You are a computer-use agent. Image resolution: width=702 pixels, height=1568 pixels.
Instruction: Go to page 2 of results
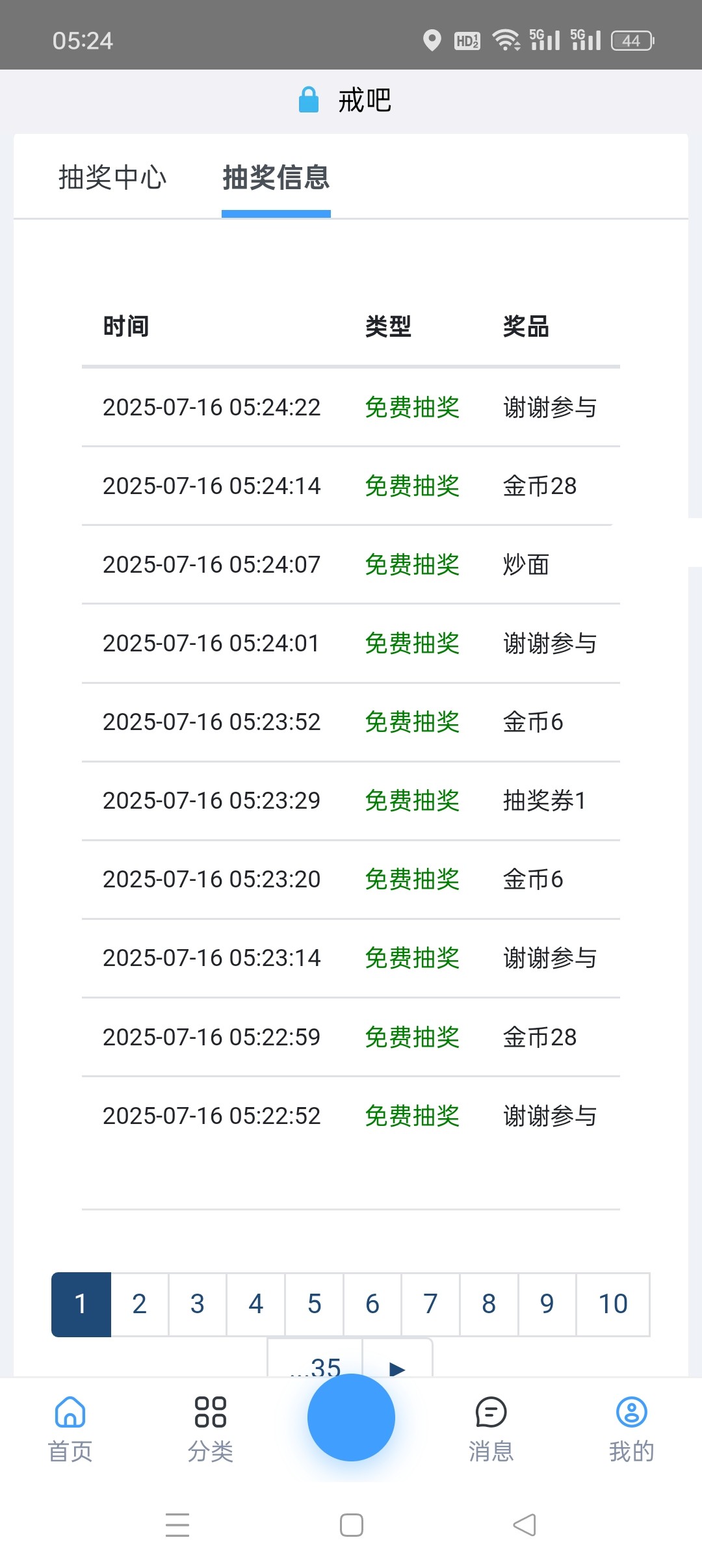(x=140, y=1304)
